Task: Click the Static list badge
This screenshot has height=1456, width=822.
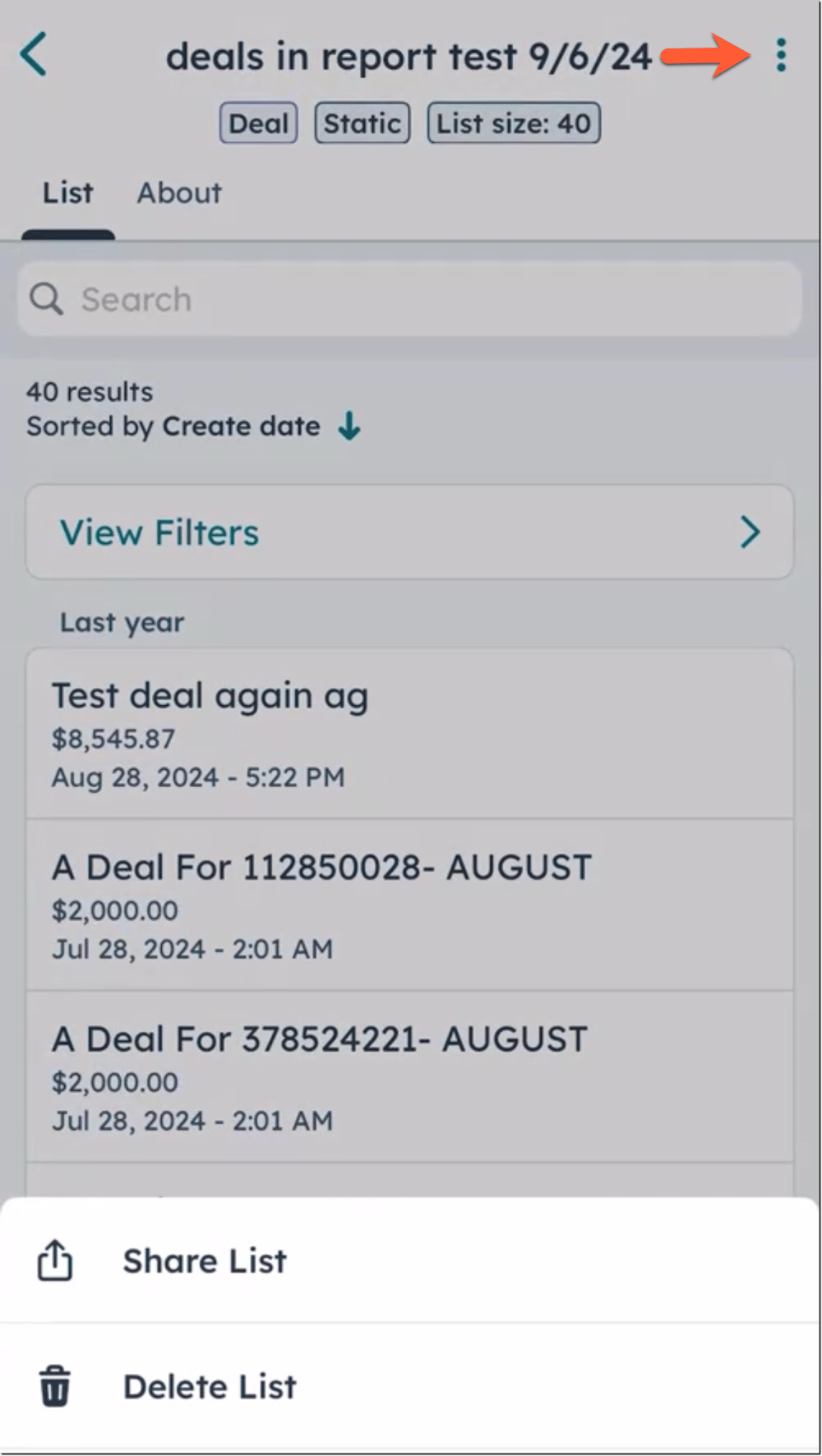Action: point(362,122)
